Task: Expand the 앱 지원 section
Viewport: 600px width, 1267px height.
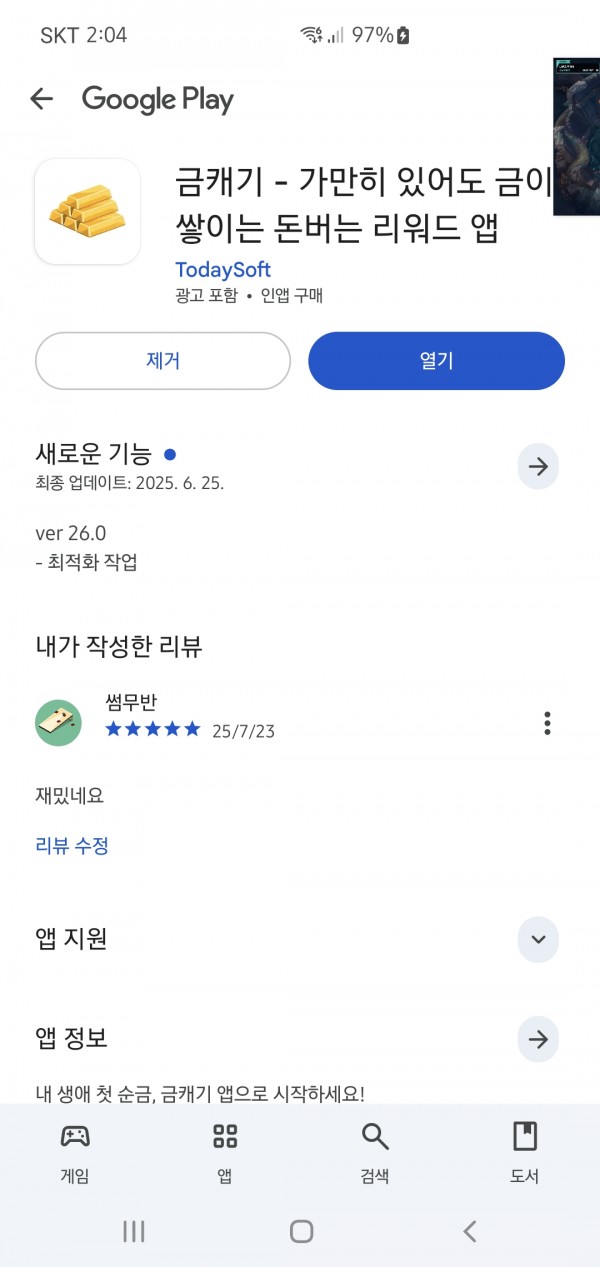Action: [538, 940]
